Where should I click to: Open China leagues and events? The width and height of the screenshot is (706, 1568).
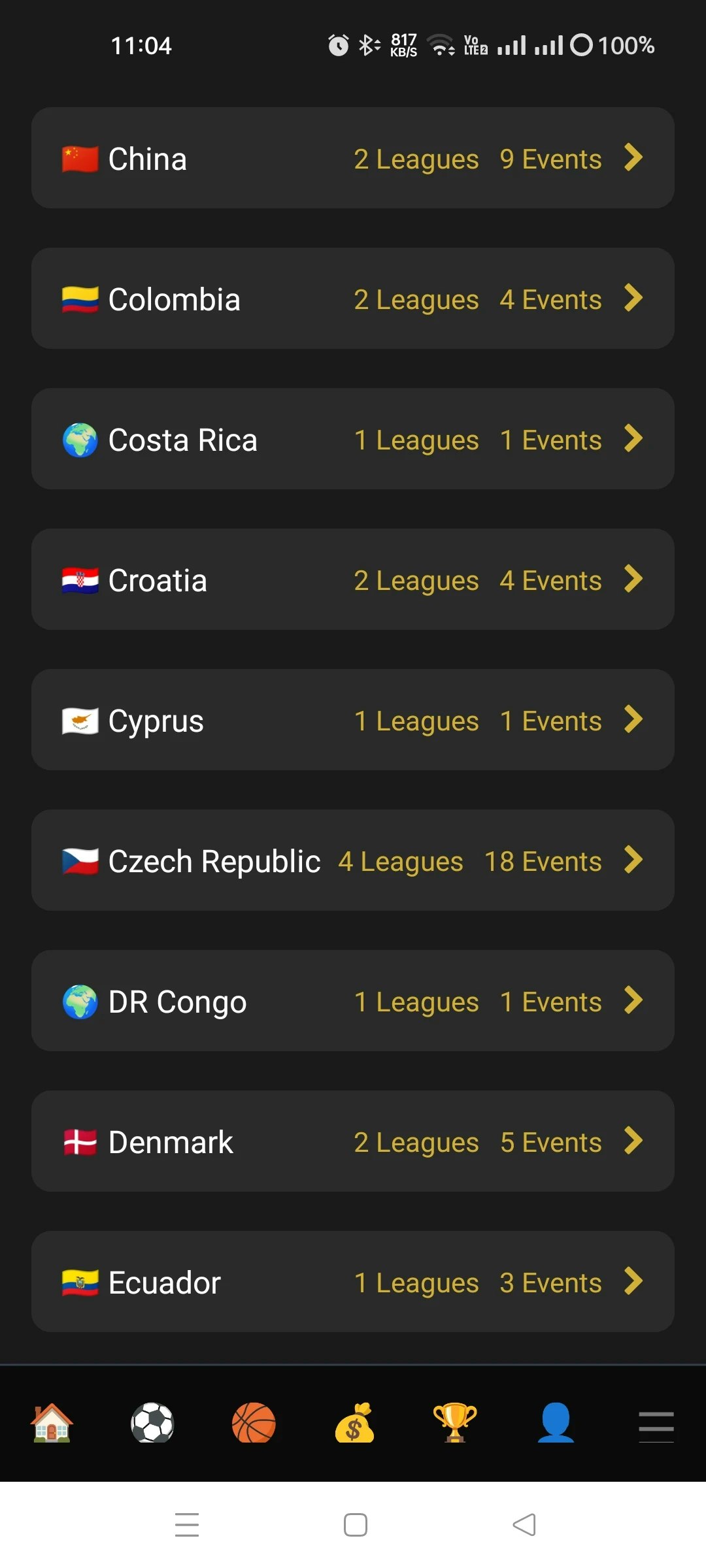point(353,158)
